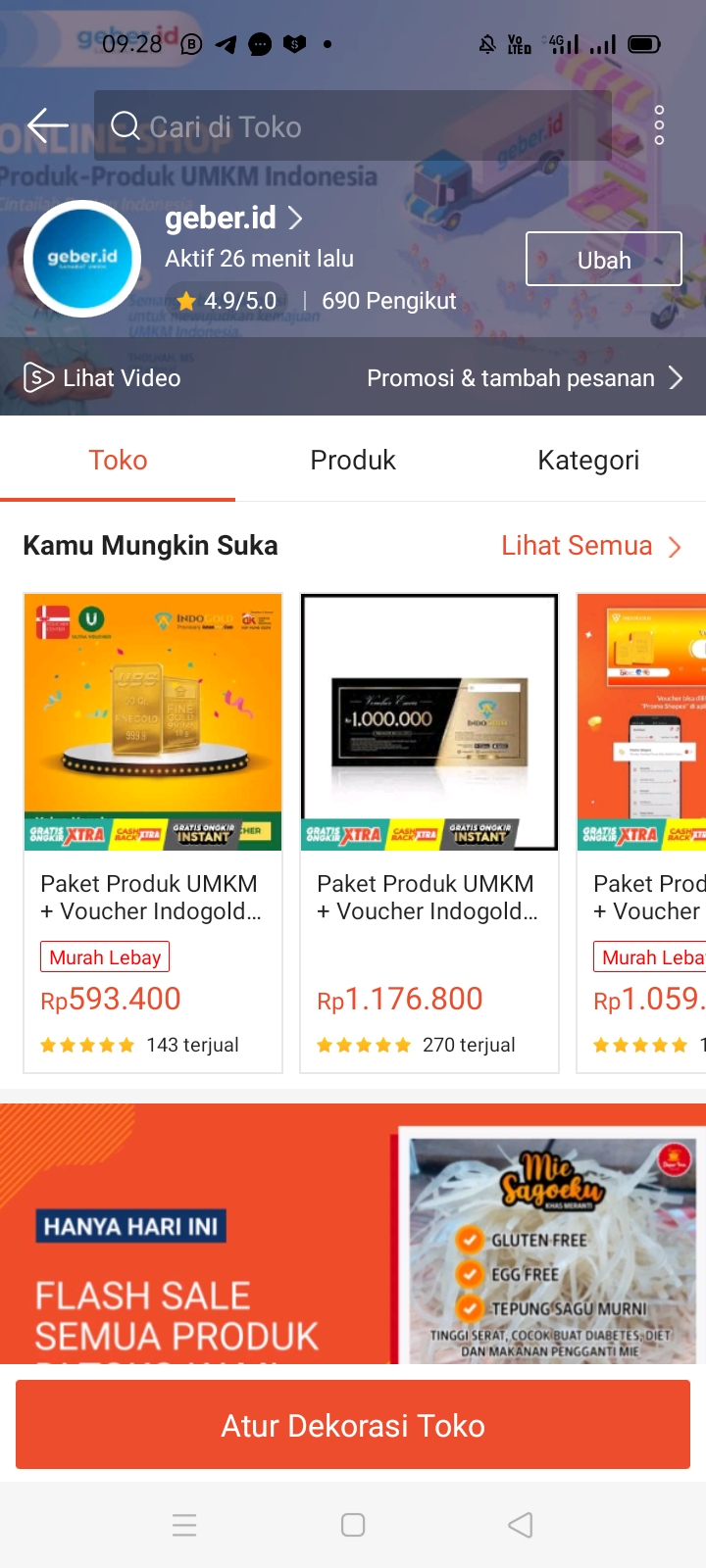Open the product priced Rp593.400
The height and width of the screenshot is (1568, 706).
pos(153,833)
